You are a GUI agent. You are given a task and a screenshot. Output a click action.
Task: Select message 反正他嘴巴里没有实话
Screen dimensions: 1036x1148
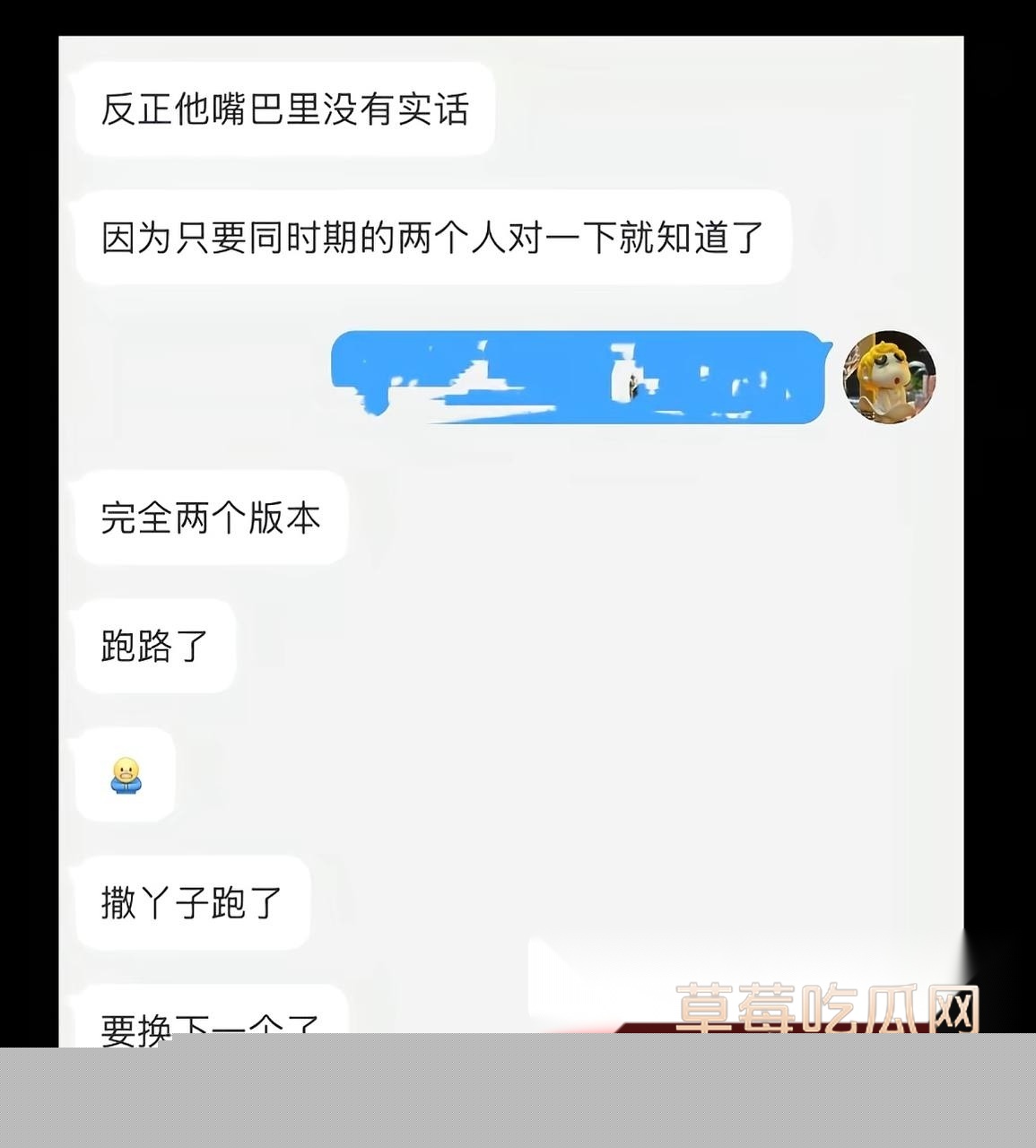(287, 109)
